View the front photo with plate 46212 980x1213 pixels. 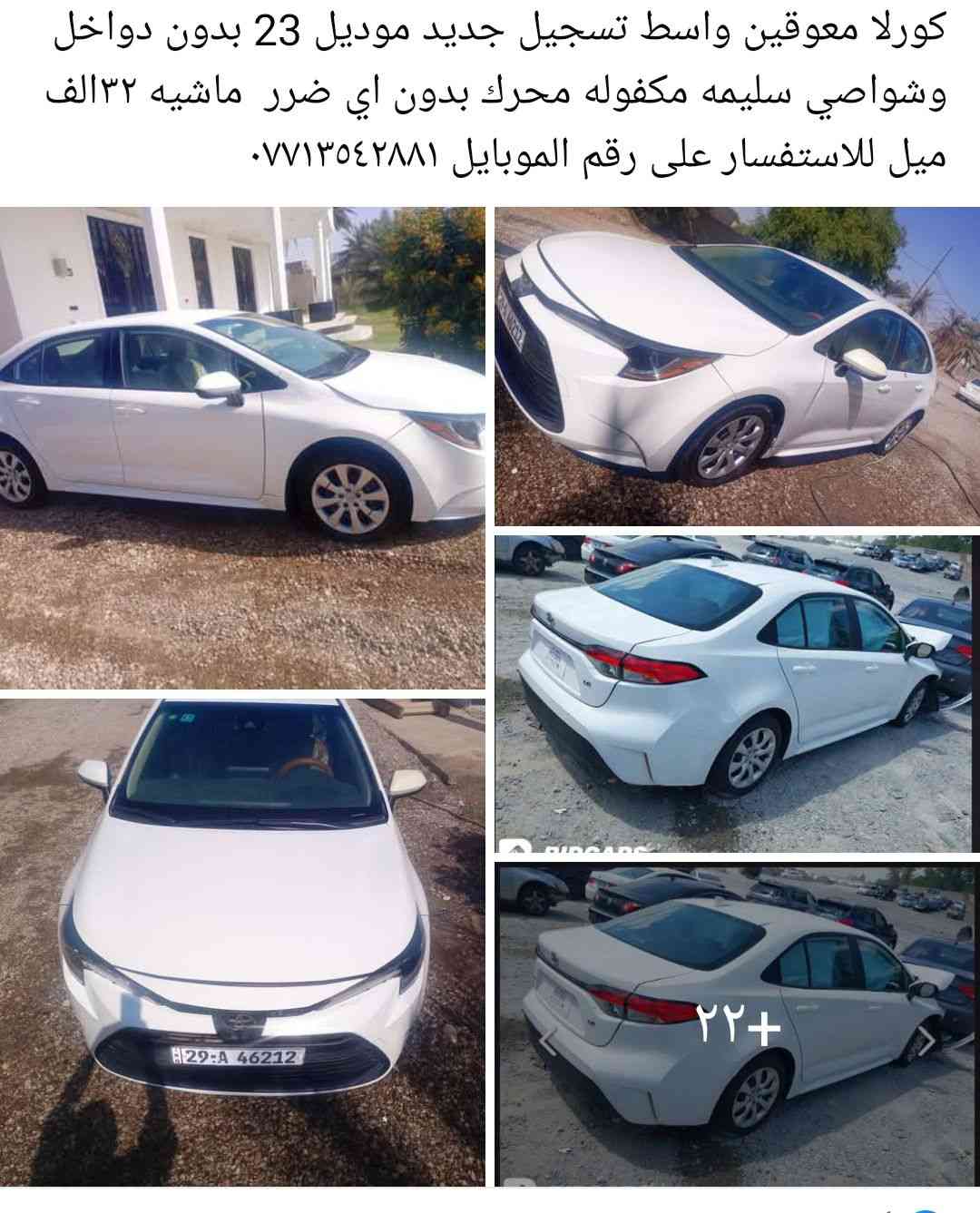[x=242, y=942]
